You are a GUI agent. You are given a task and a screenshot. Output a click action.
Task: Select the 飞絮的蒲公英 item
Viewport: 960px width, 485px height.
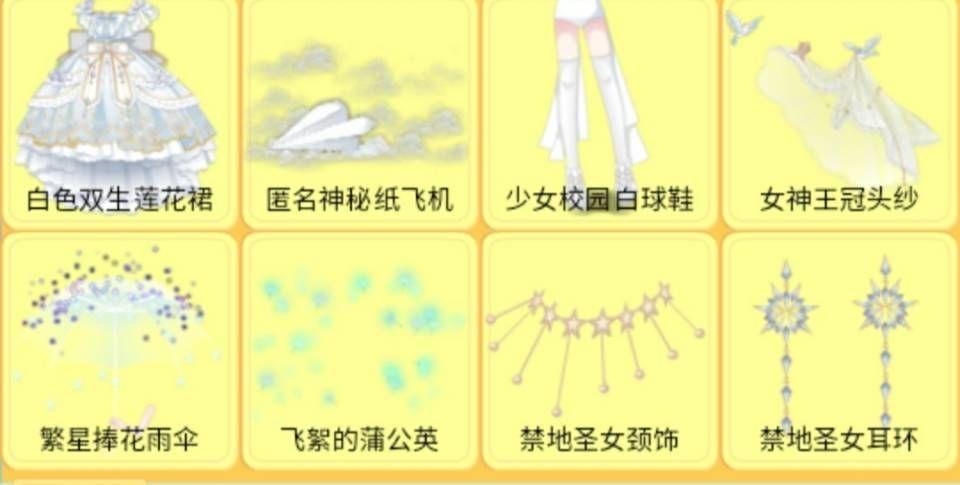[x=360, y=345]
